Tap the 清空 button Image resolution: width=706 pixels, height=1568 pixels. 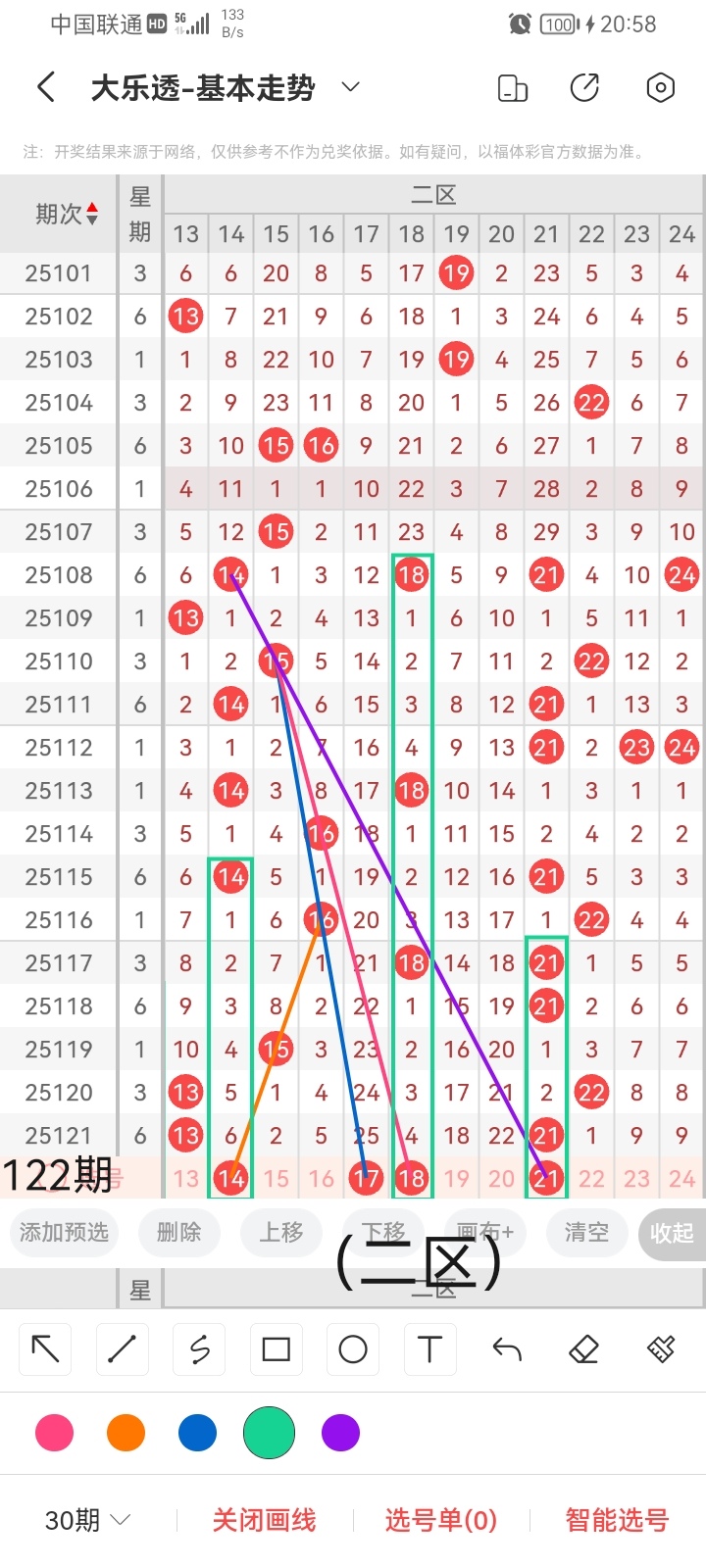pyautogui.click(x=586, y=1232)
